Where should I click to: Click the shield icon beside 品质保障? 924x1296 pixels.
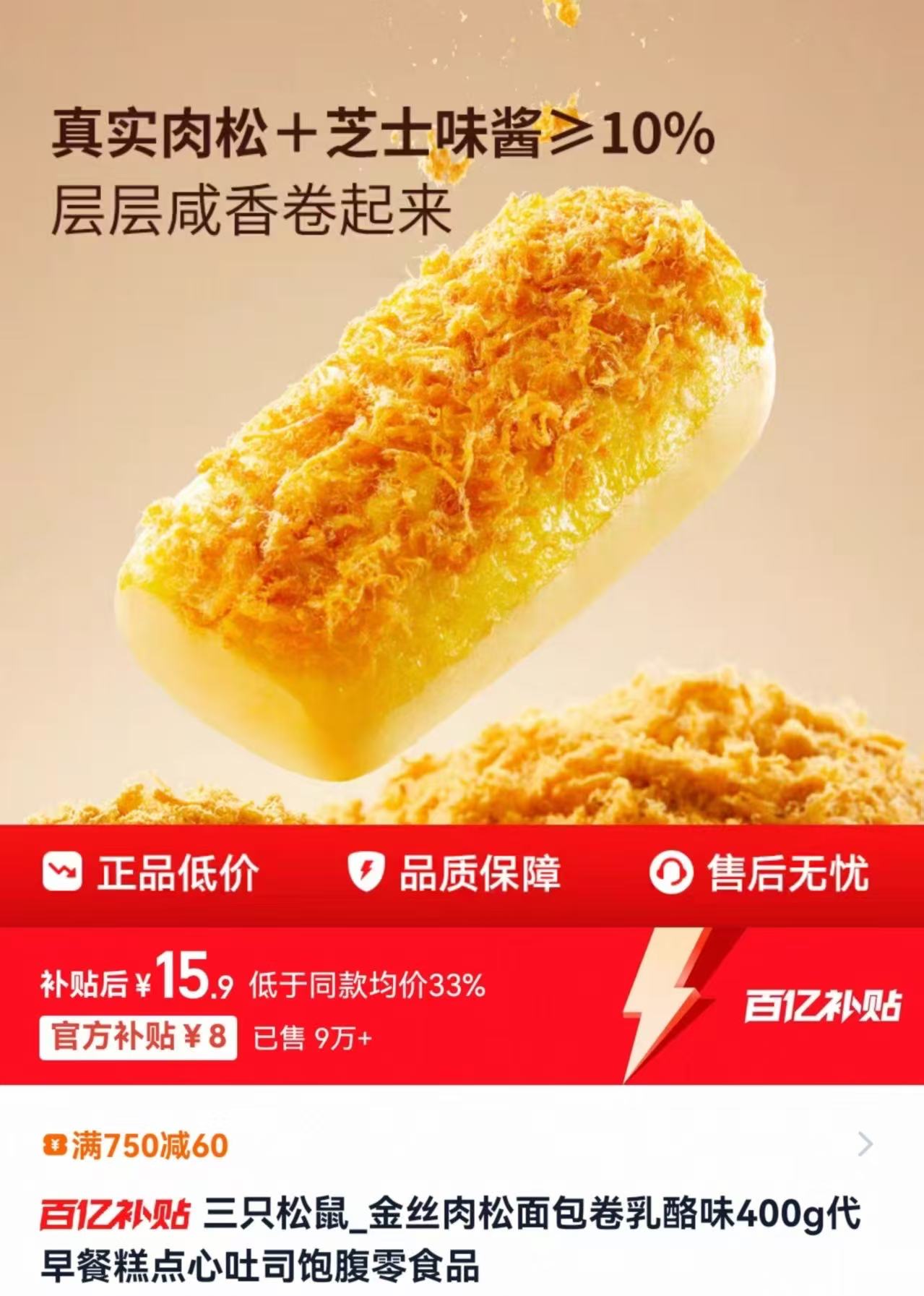click(x=368, y=873)
